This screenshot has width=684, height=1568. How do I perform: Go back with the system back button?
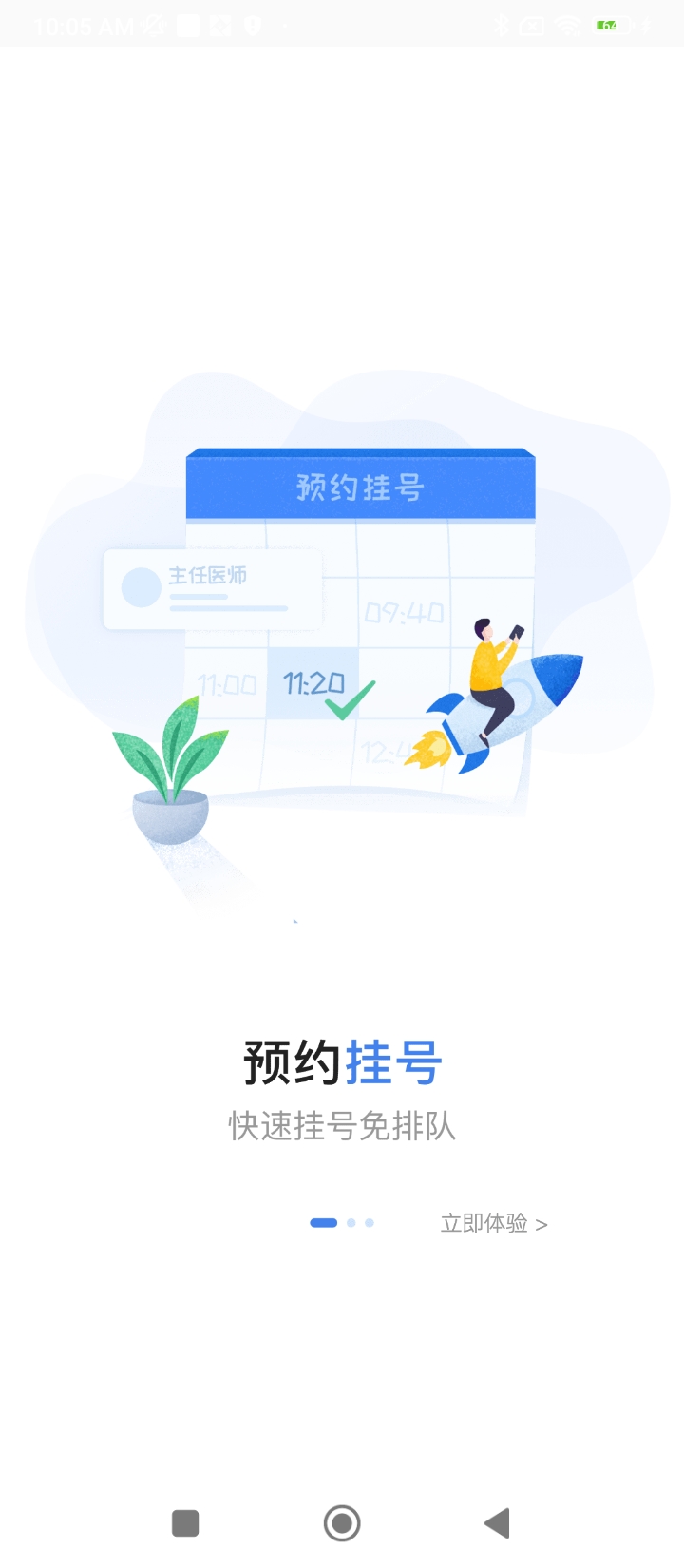click(497, 1522)
